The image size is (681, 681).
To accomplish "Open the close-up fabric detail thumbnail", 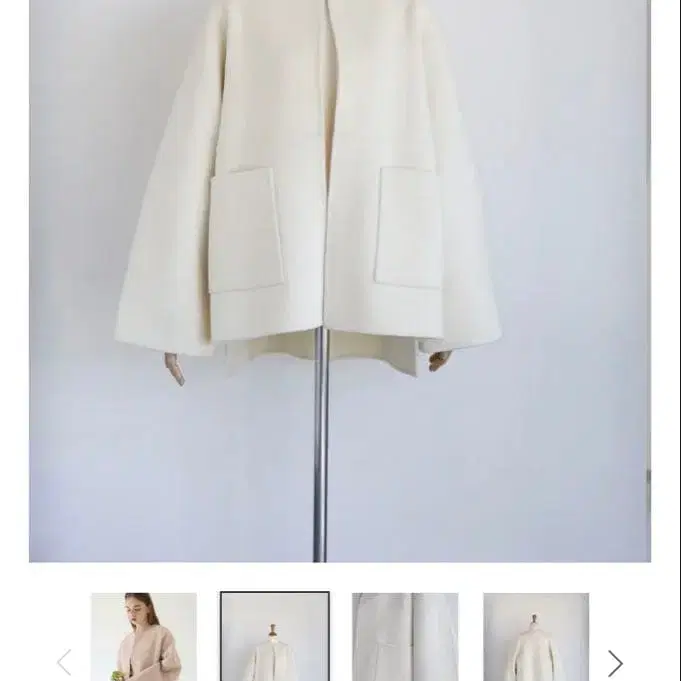I will pyautogui.click(x=405, y=637).
